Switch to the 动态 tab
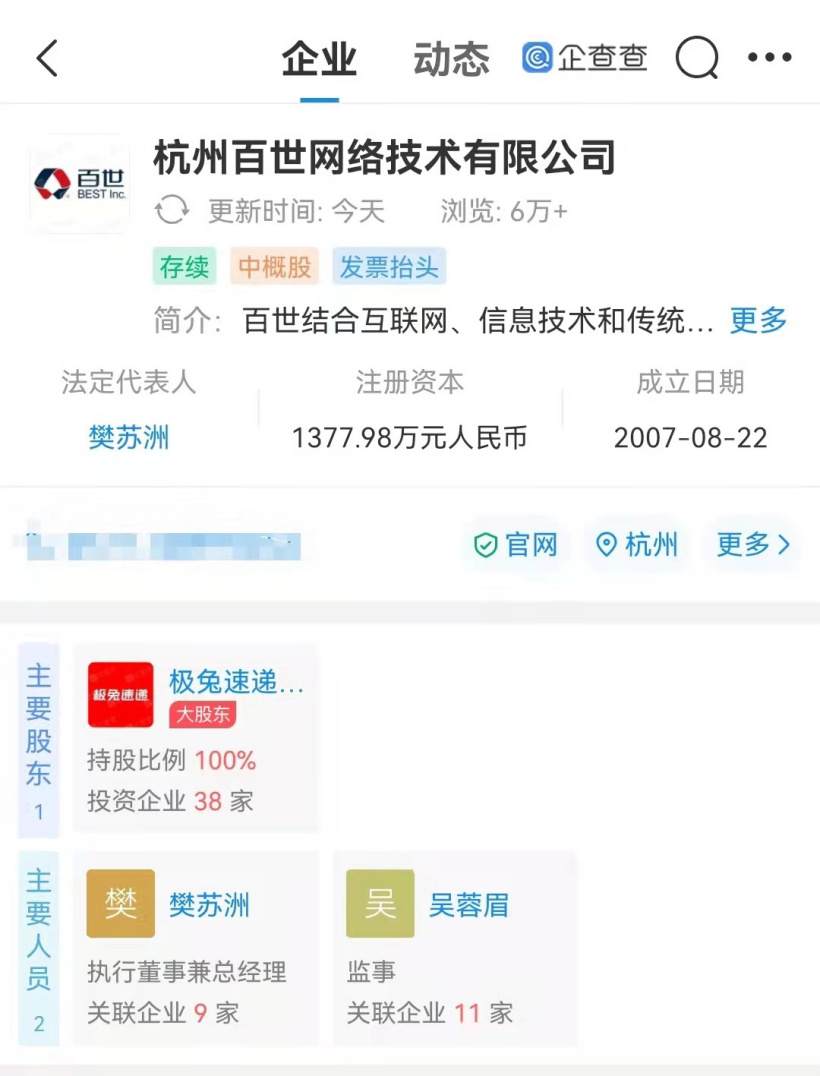820x1076 pixels. 451,60
